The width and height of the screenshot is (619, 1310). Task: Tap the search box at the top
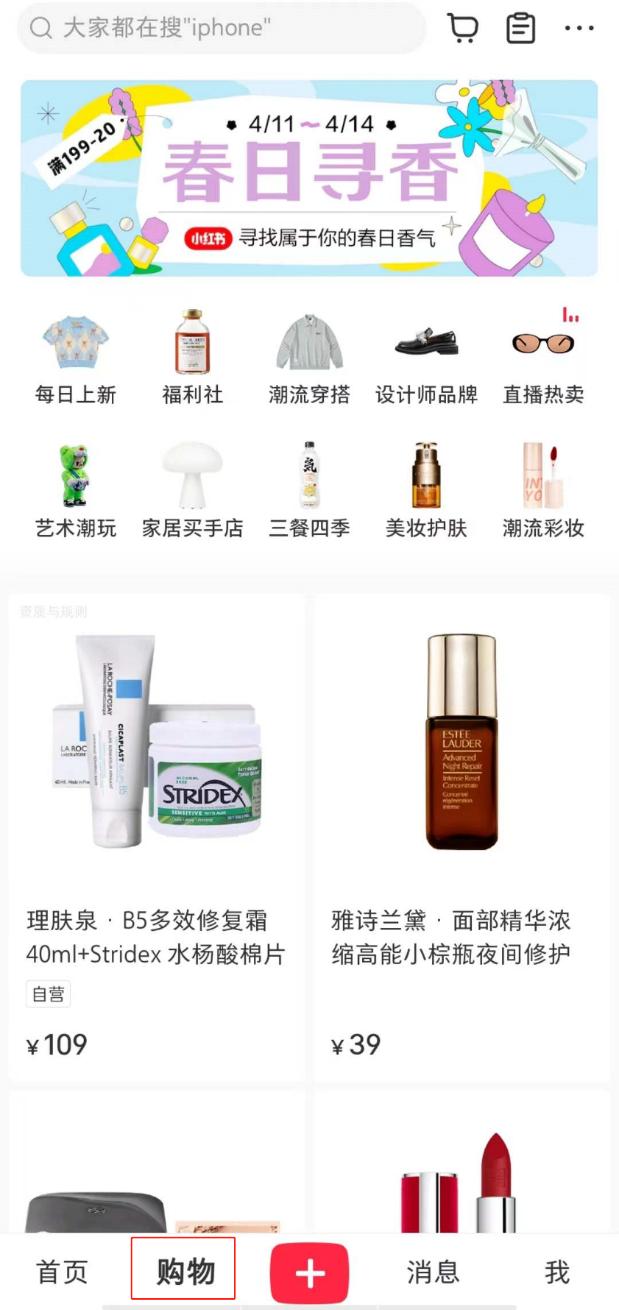click(x=221, y=28)
